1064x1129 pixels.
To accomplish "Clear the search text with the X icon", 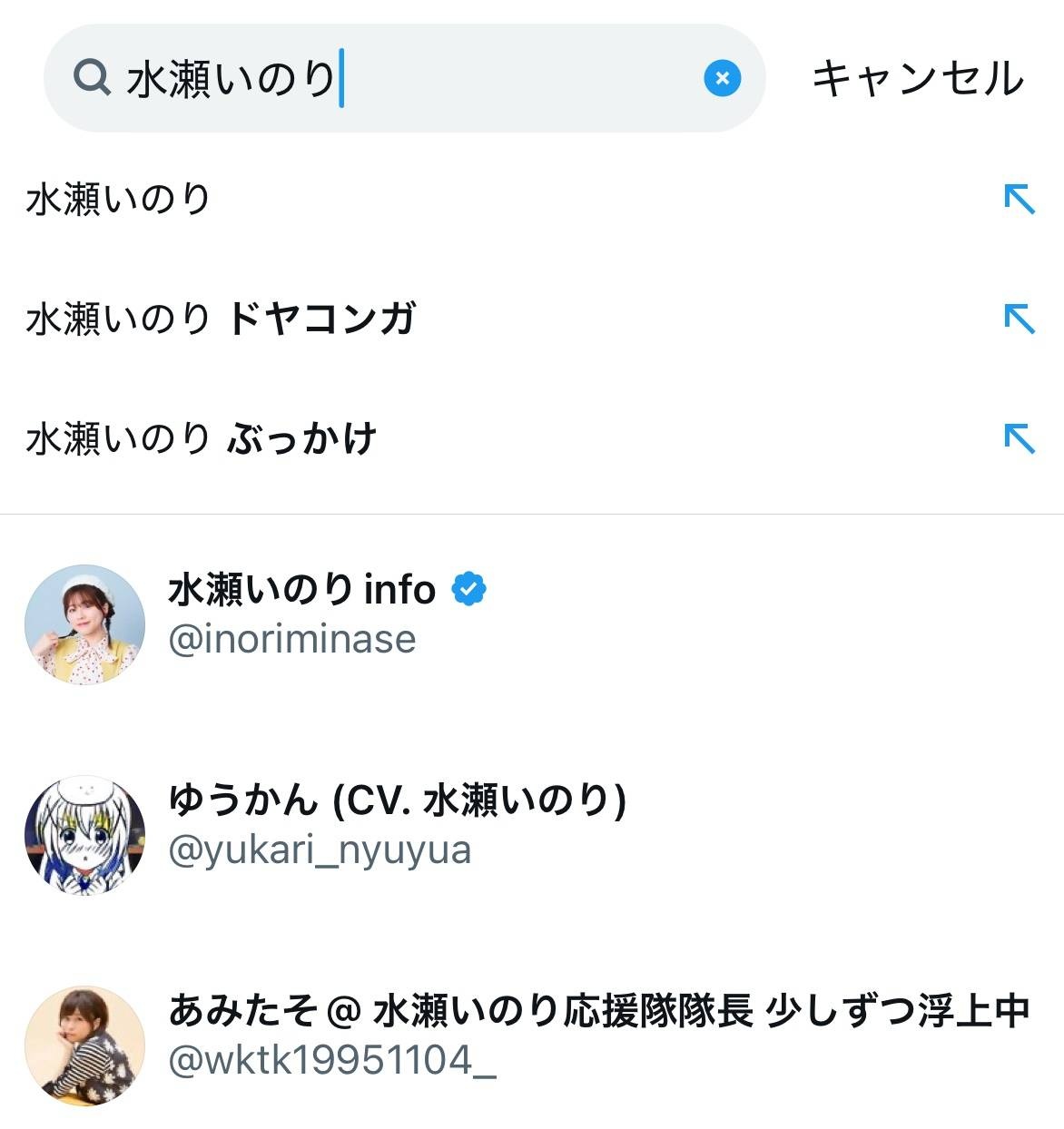I will pos(722,78).
